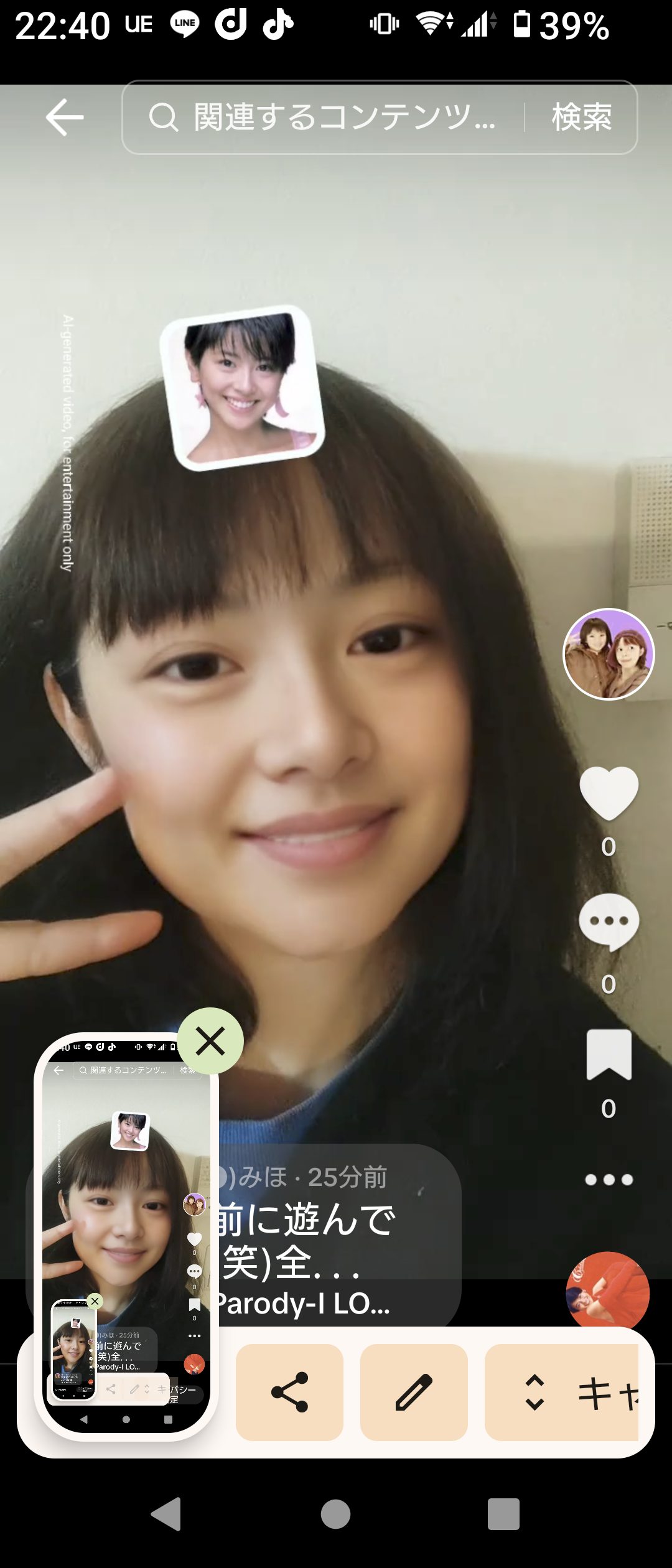Open the effect sticker above the head
The height and width of the screenshot is (1568, 672).
243,387
